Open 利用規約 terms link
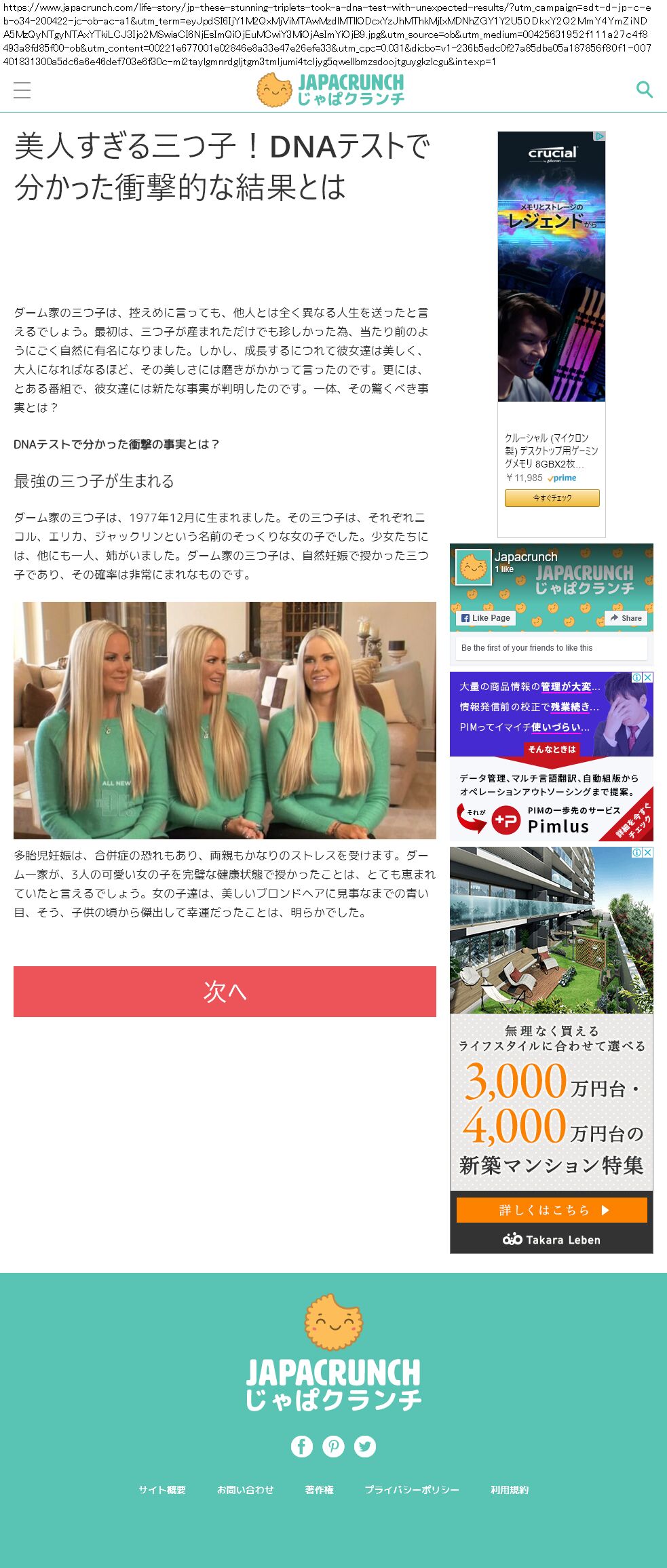This screenshot has height=1568, width=667. [x=510, y=1490]
